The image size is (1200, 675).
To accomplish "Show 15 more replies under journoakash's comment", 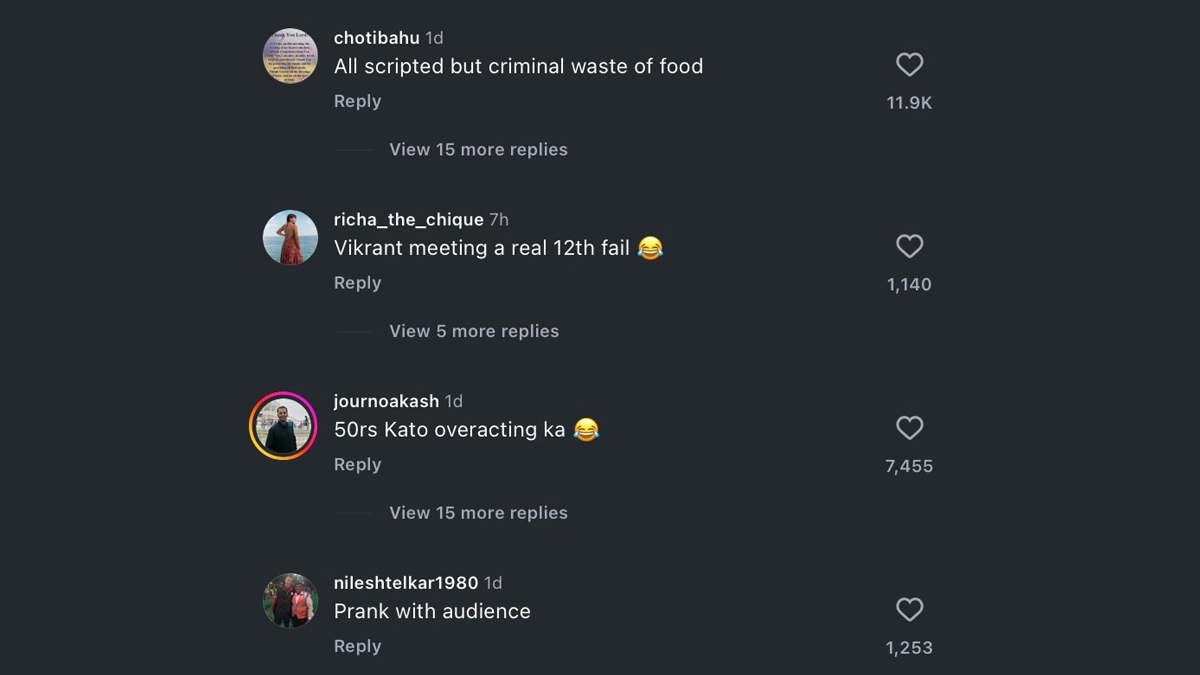I will (478, 513).
